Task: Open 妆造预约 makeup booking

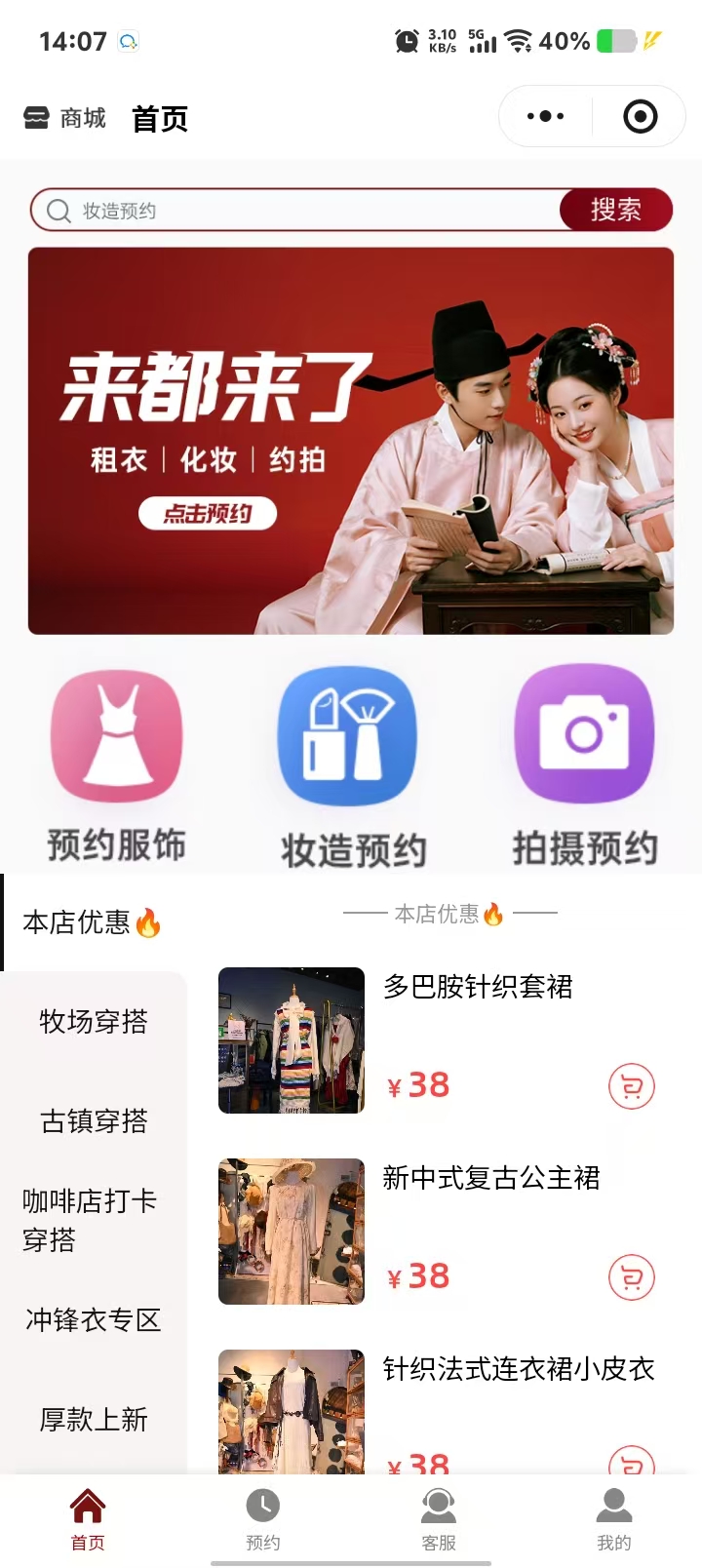Action: tap(351, 765)
